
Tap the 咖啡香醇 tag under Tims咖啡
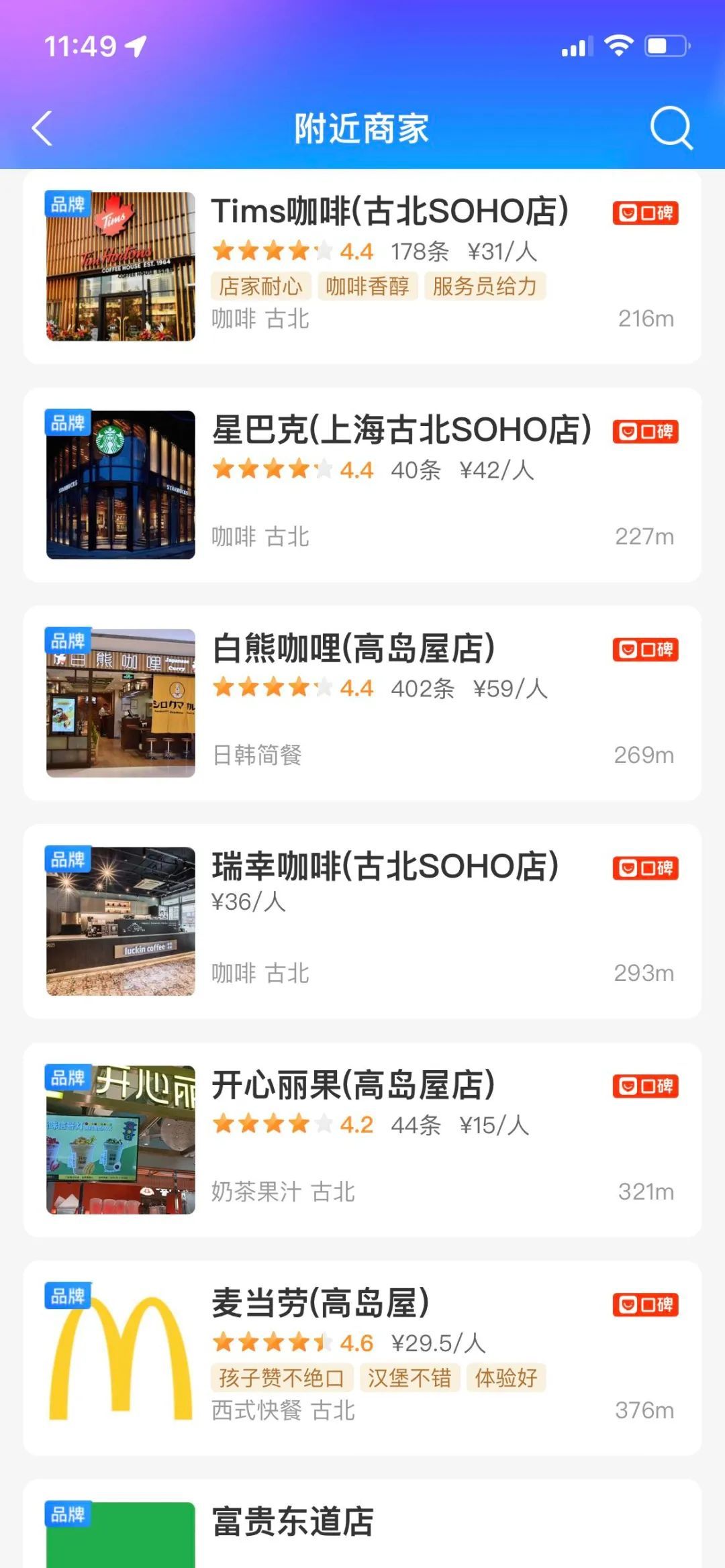368,286
